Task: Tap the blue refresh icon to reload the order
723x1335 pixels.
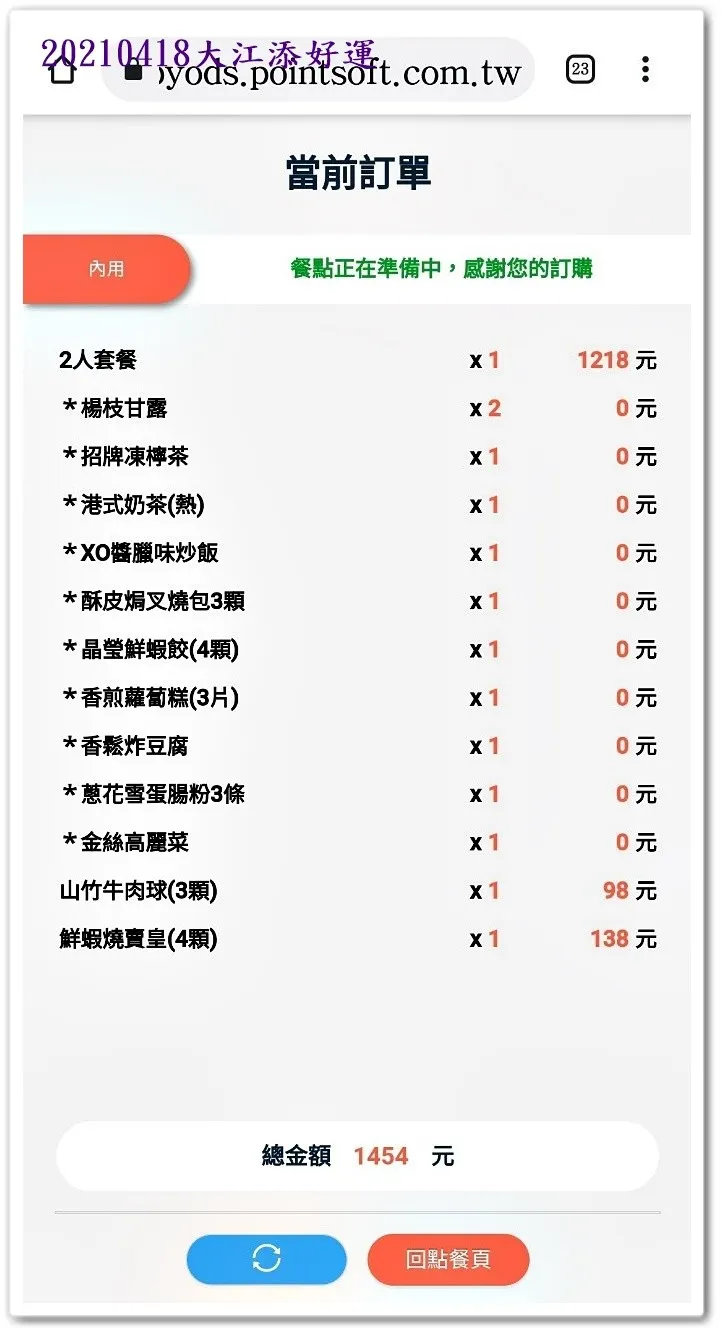Action: click(x=266, y=1260)
